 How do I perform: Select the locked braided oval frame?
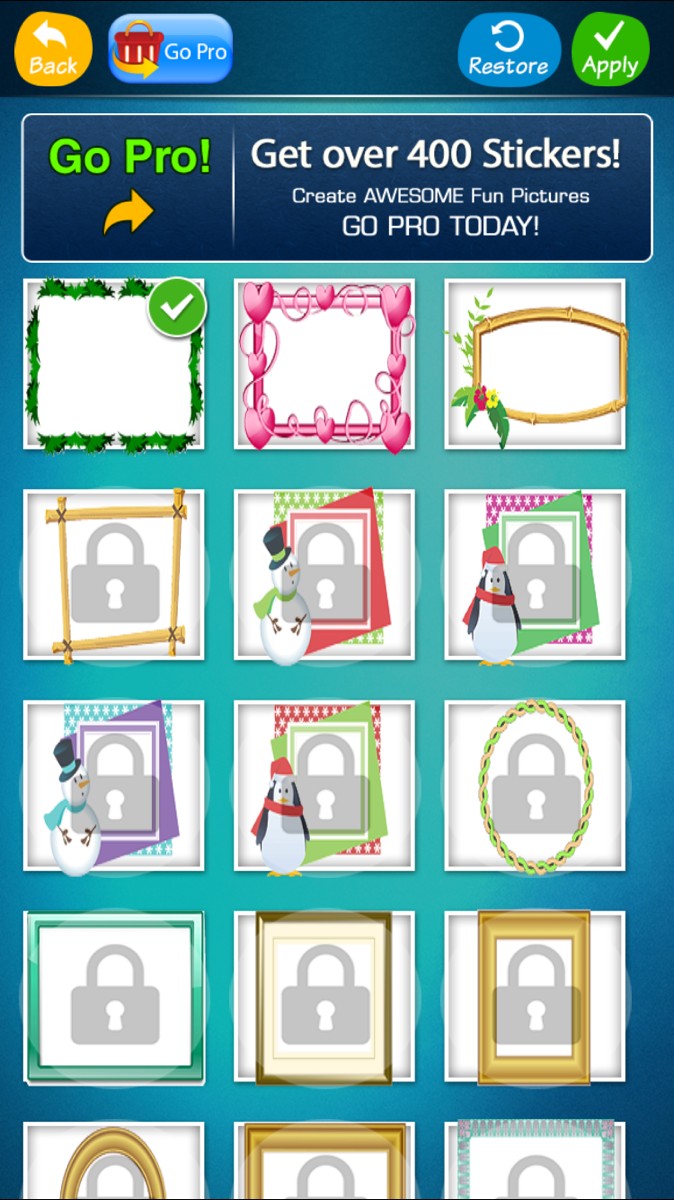coord(535,786)
